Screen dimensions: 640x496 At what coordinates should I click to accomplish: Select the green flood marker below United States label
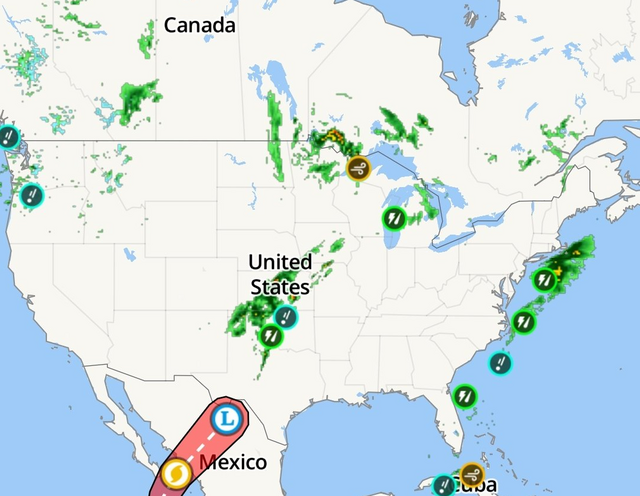(270, 336)
